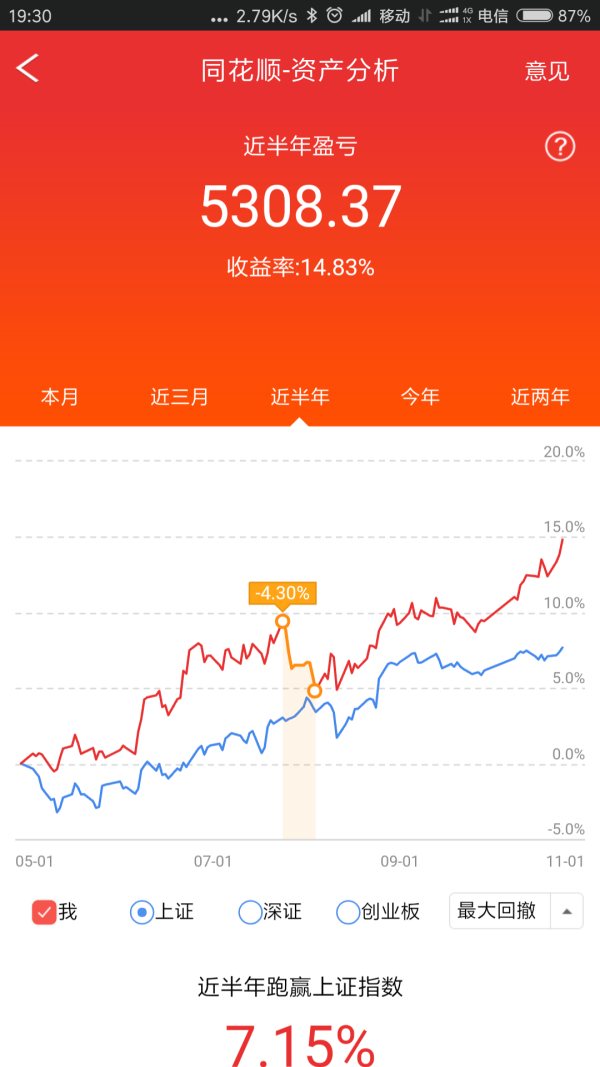Switch to the 近两年 tab
This screenshot has height=1067, width=600.
(540, 397)
